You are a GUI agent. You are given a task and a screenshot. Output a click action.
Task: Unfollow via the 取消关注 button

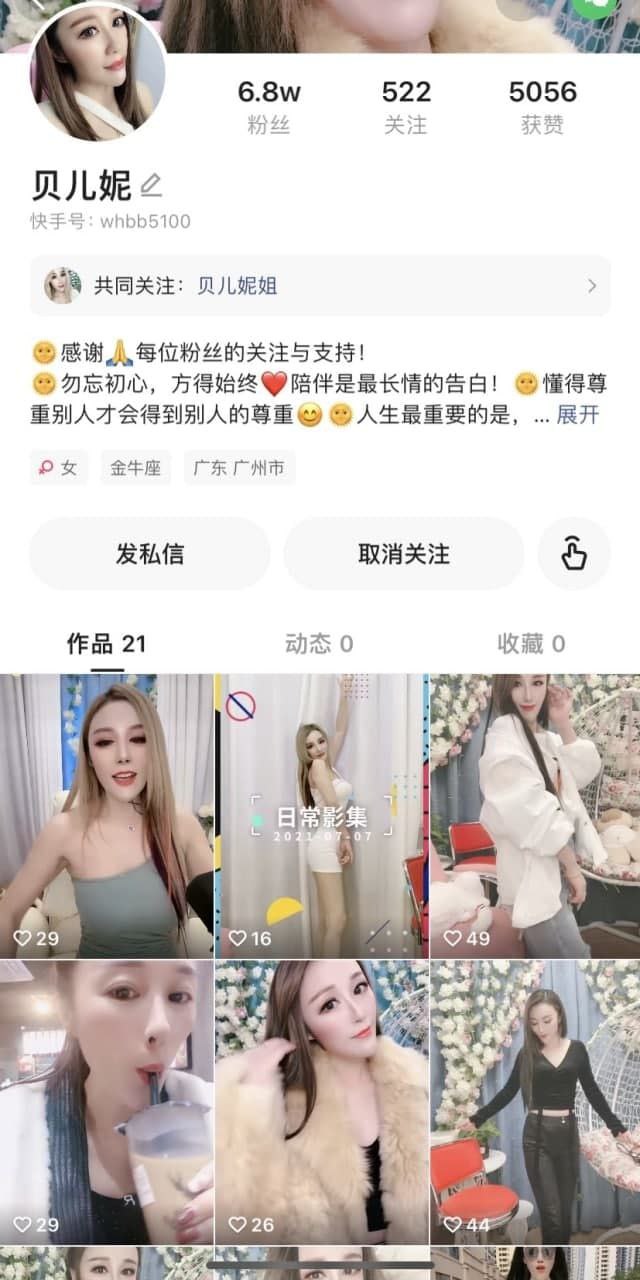(x=404, y=554)
